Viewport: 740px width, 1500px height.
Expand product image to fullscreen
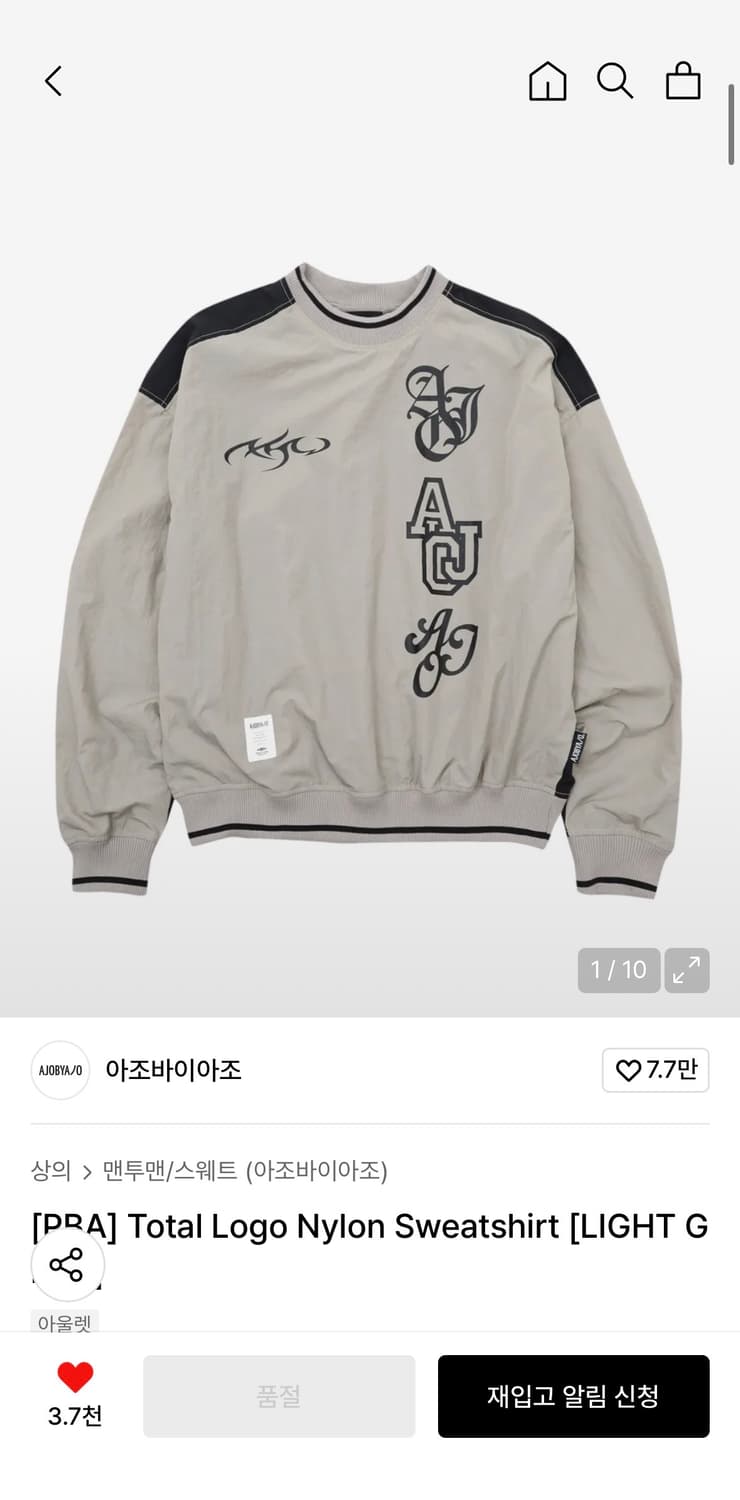pyautogui.click(x=687, y=970)
